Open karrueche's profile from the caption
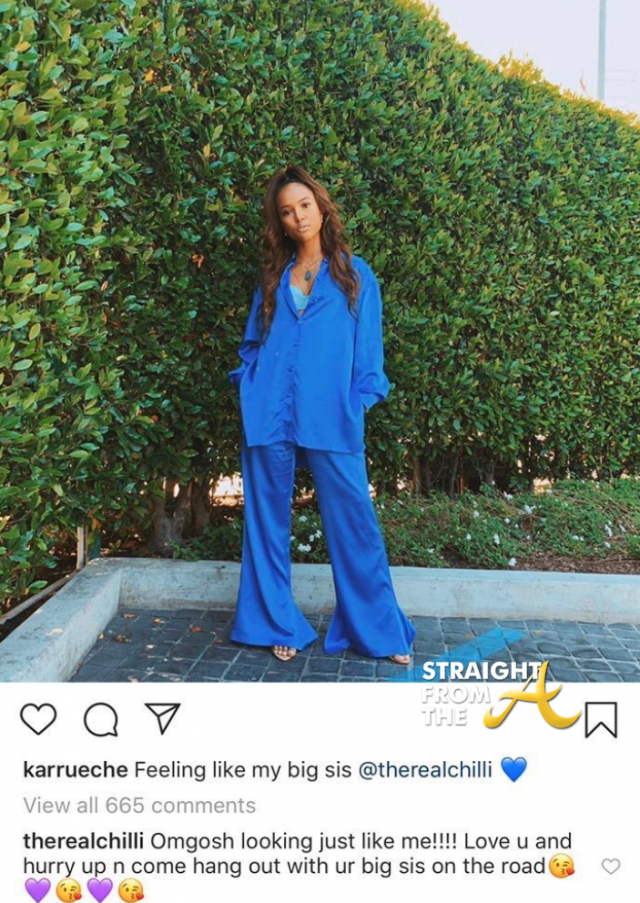 [74, 770]
